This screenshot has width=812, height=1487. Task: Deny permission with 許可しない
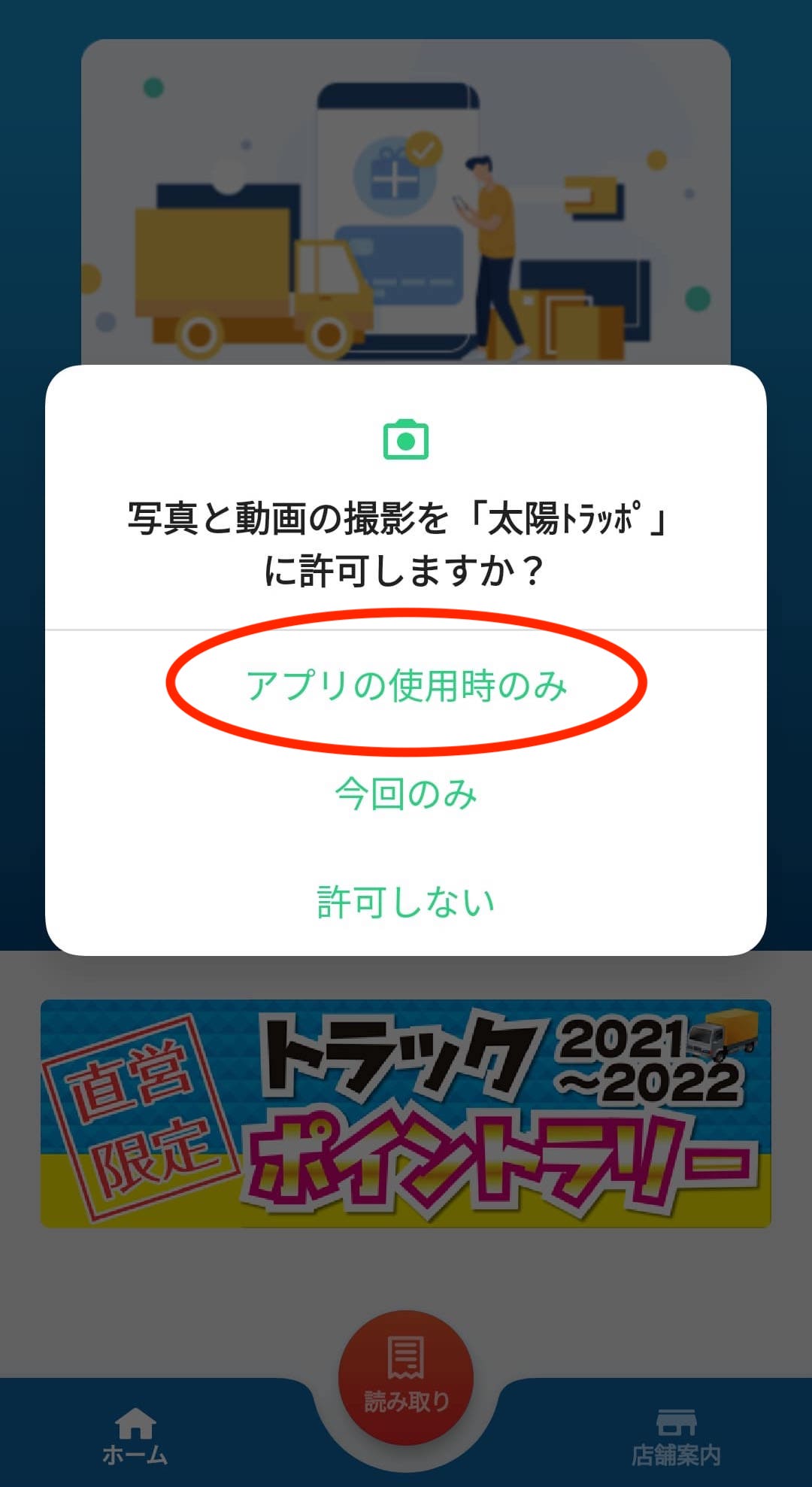pos(406,902)
